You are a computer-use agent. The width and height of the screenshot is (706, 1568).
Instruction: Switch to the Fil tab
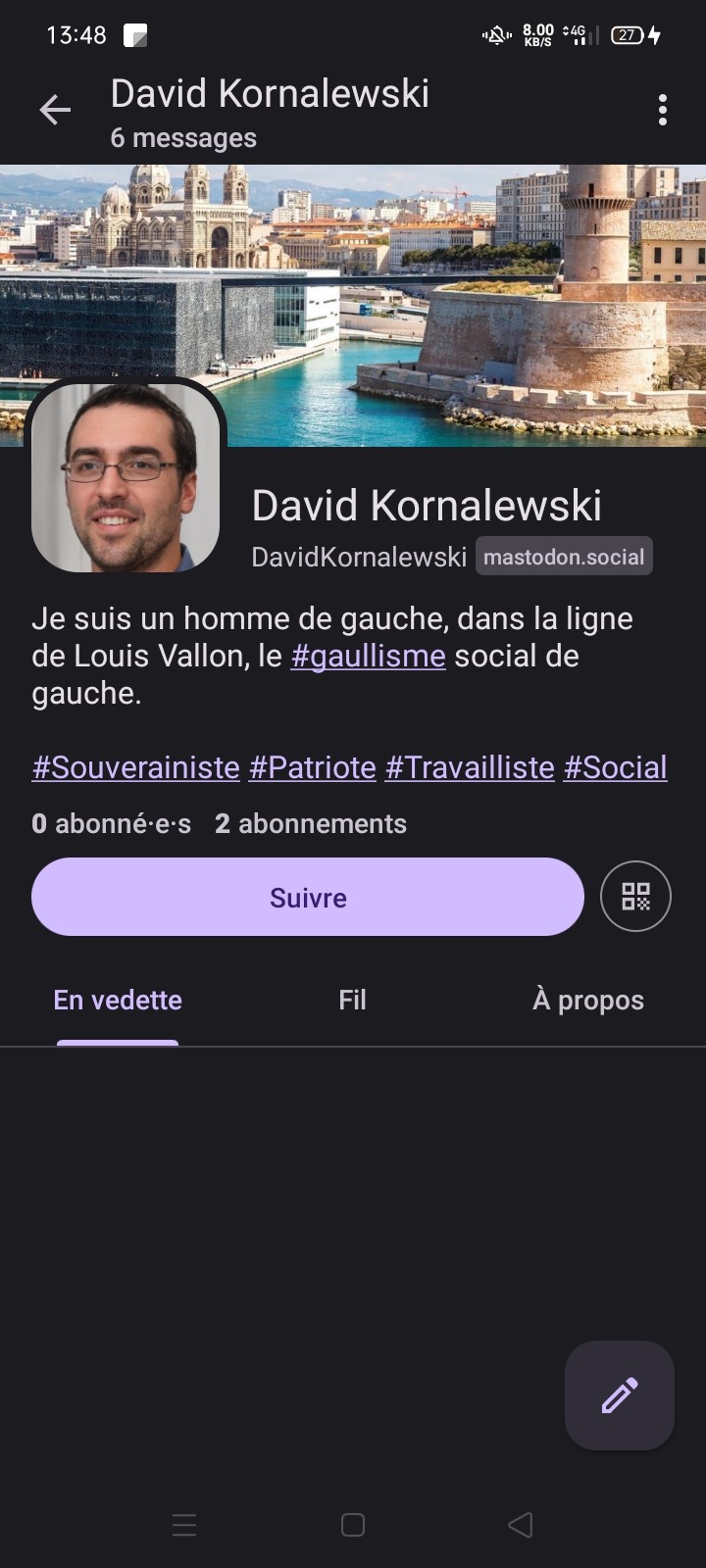352,1000
